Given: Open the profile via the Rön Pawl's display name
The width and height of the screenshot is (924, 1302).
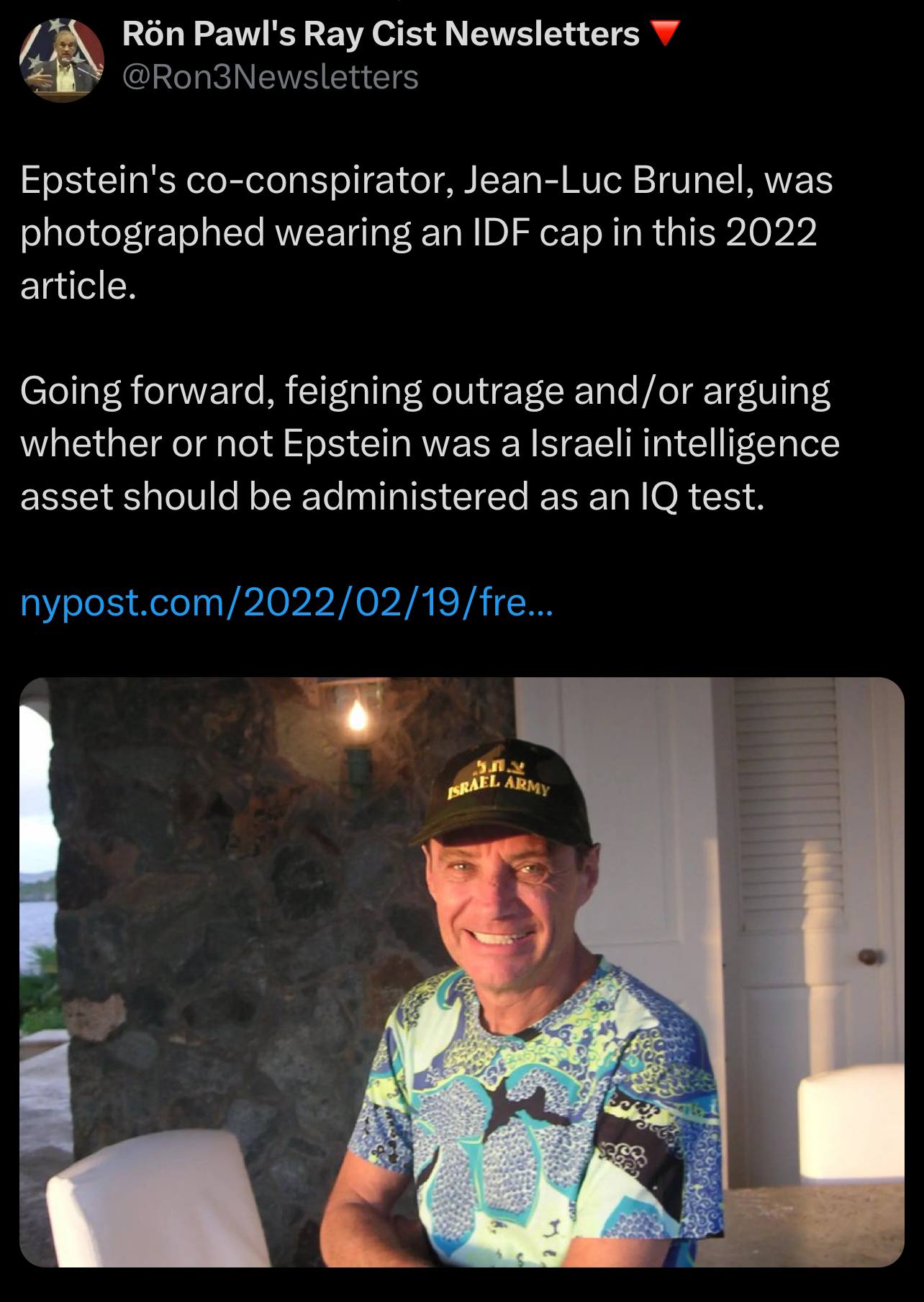Looking at the screenshot, I should click(x=380, y=34).
